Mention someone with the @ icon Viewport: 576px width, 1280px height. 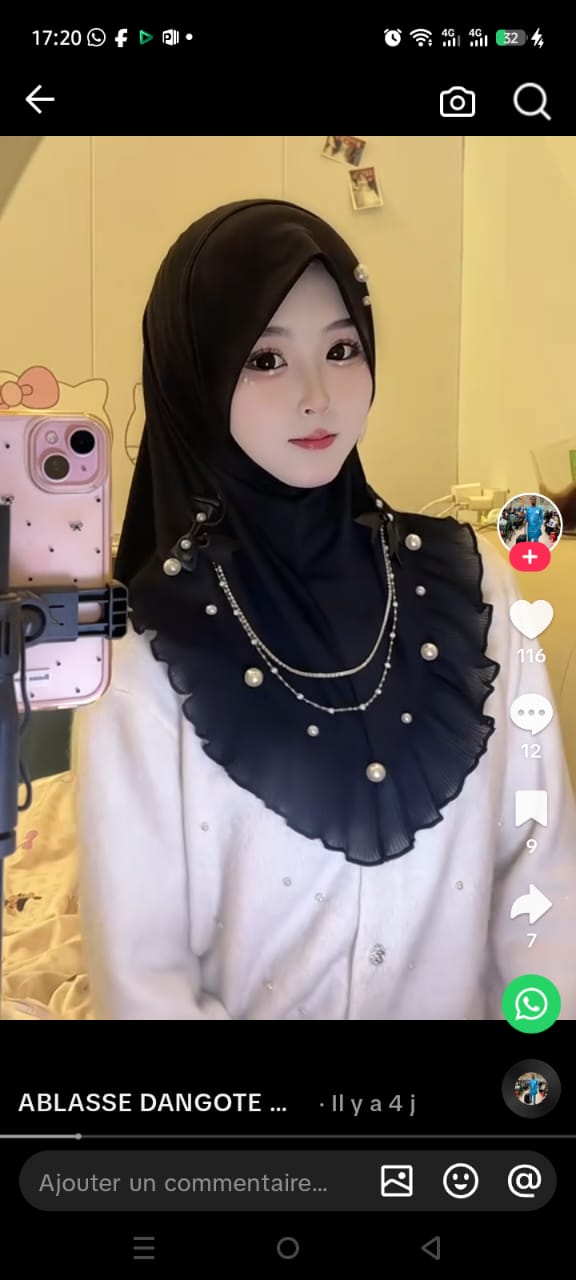[525, 1181]
